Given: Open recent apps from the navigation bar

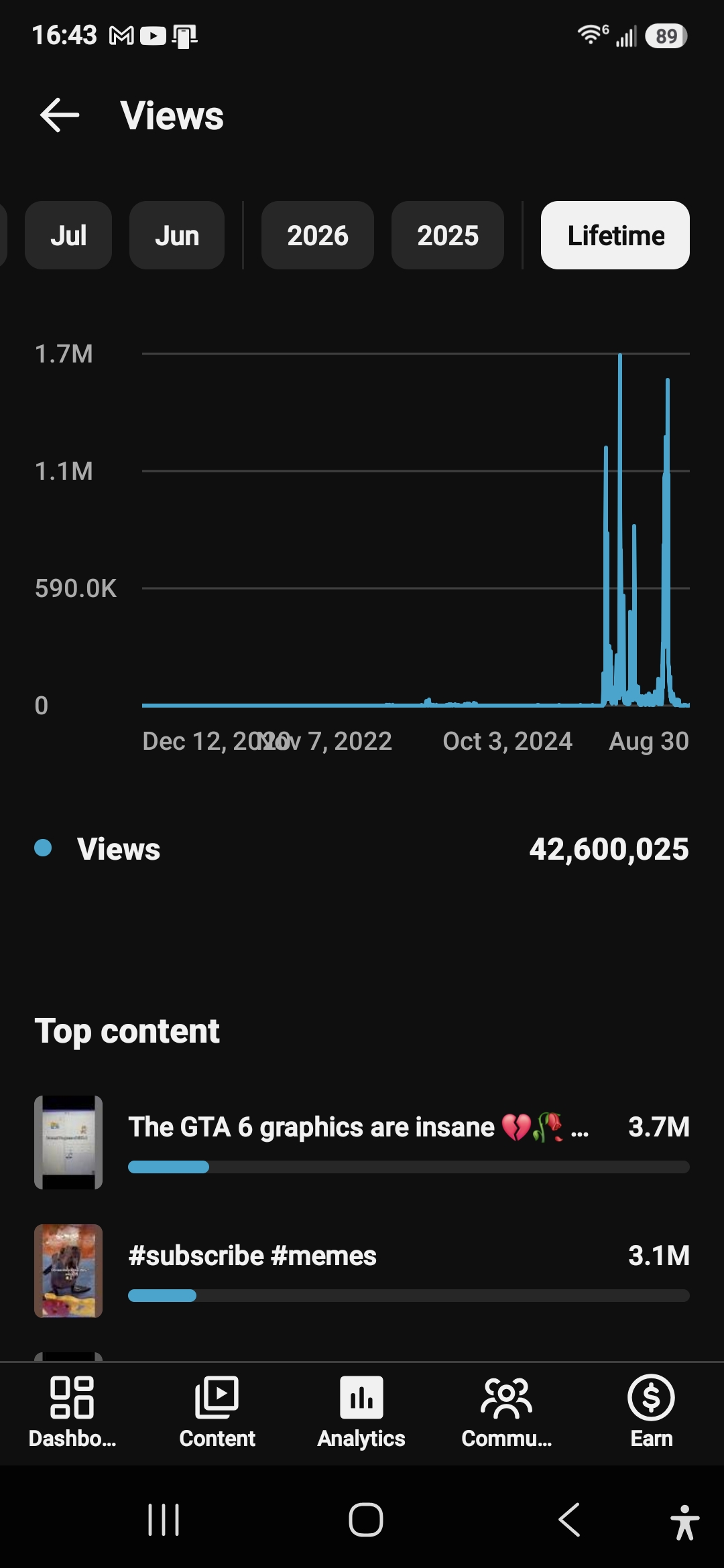Looking at the screenshot, I should tap(164, 1520).
